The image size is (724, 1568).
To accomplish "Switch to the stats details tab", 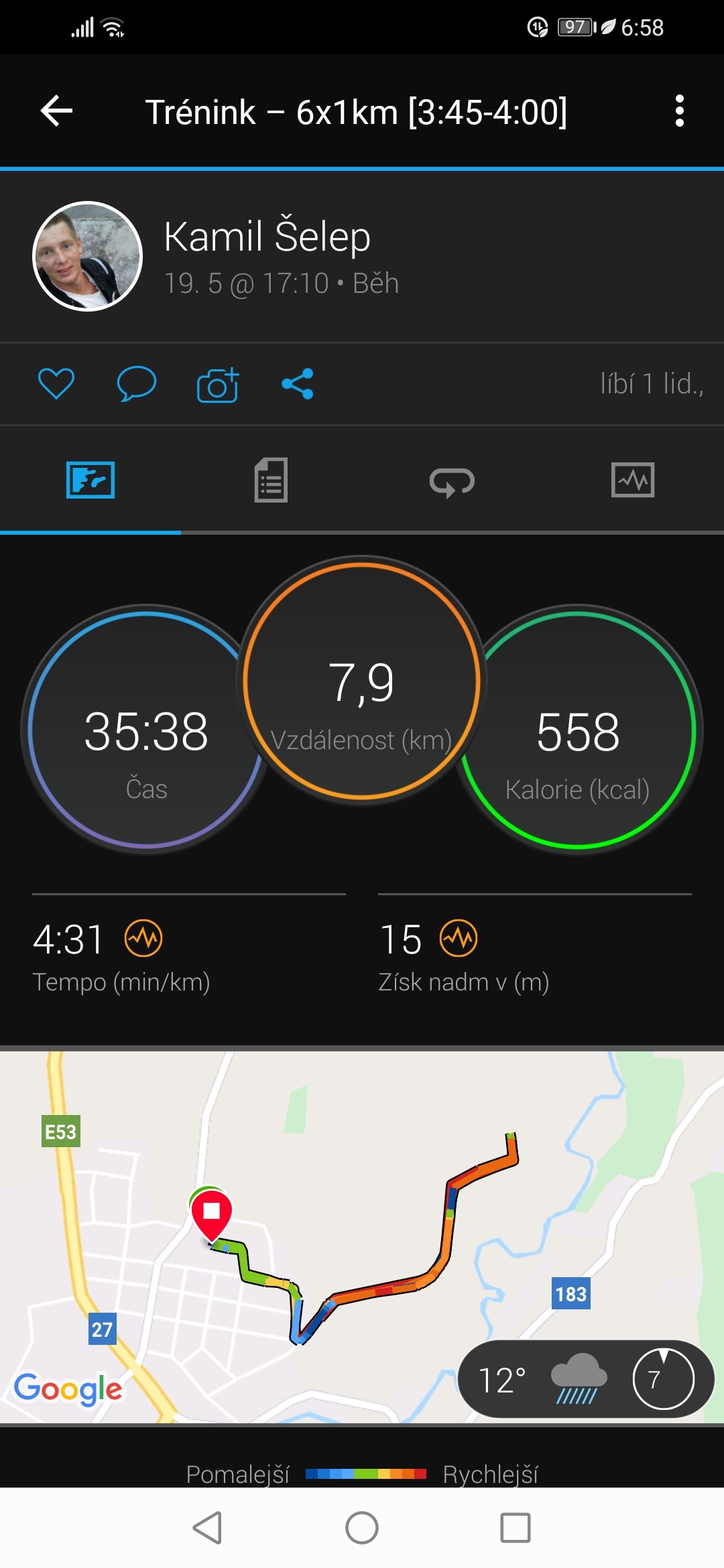I will pos(271,480).
